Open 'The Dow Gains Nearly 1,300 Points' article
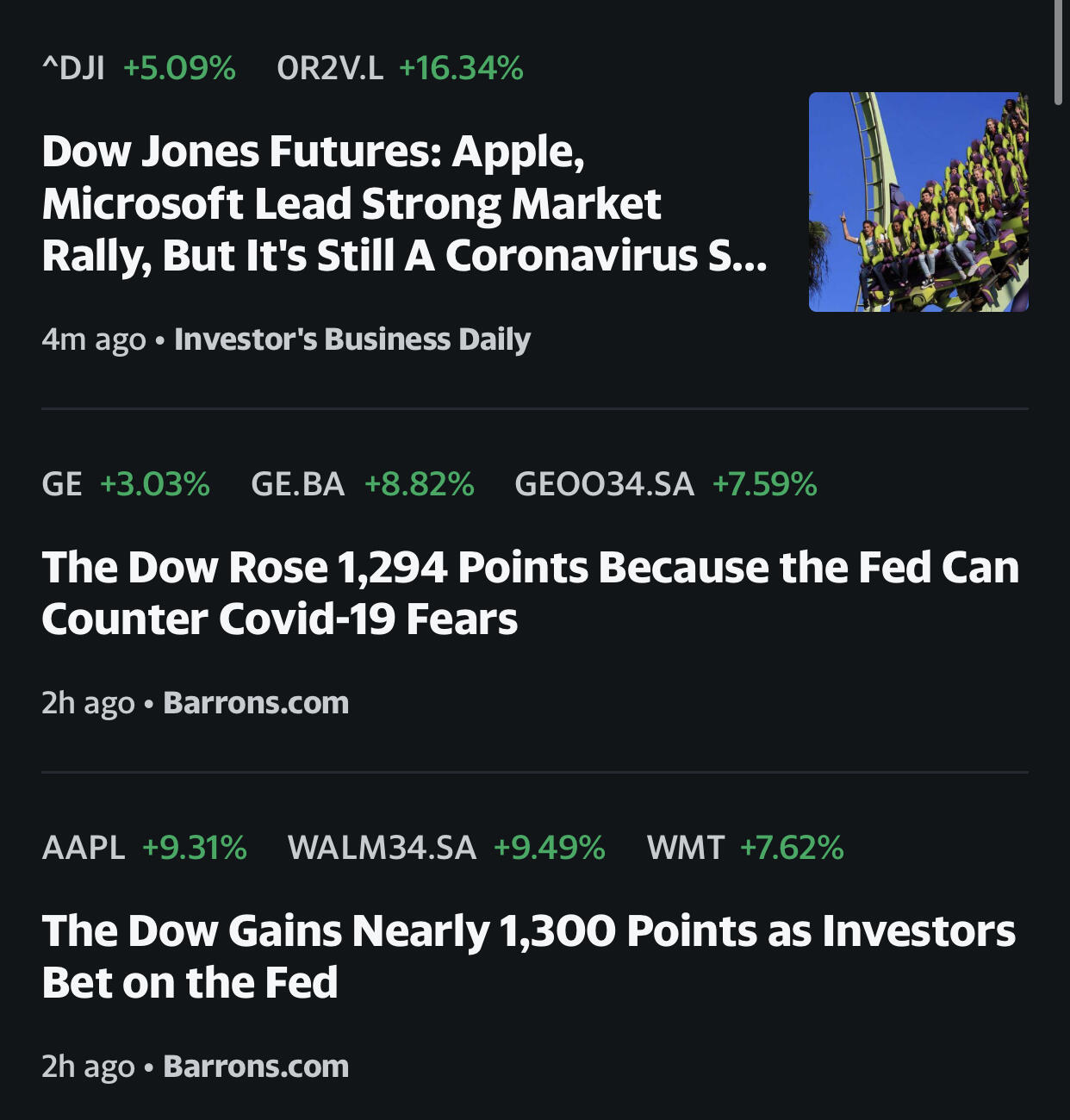Image resolution: width=1070 pixels, height=1120 pixels. coord(528,956)
